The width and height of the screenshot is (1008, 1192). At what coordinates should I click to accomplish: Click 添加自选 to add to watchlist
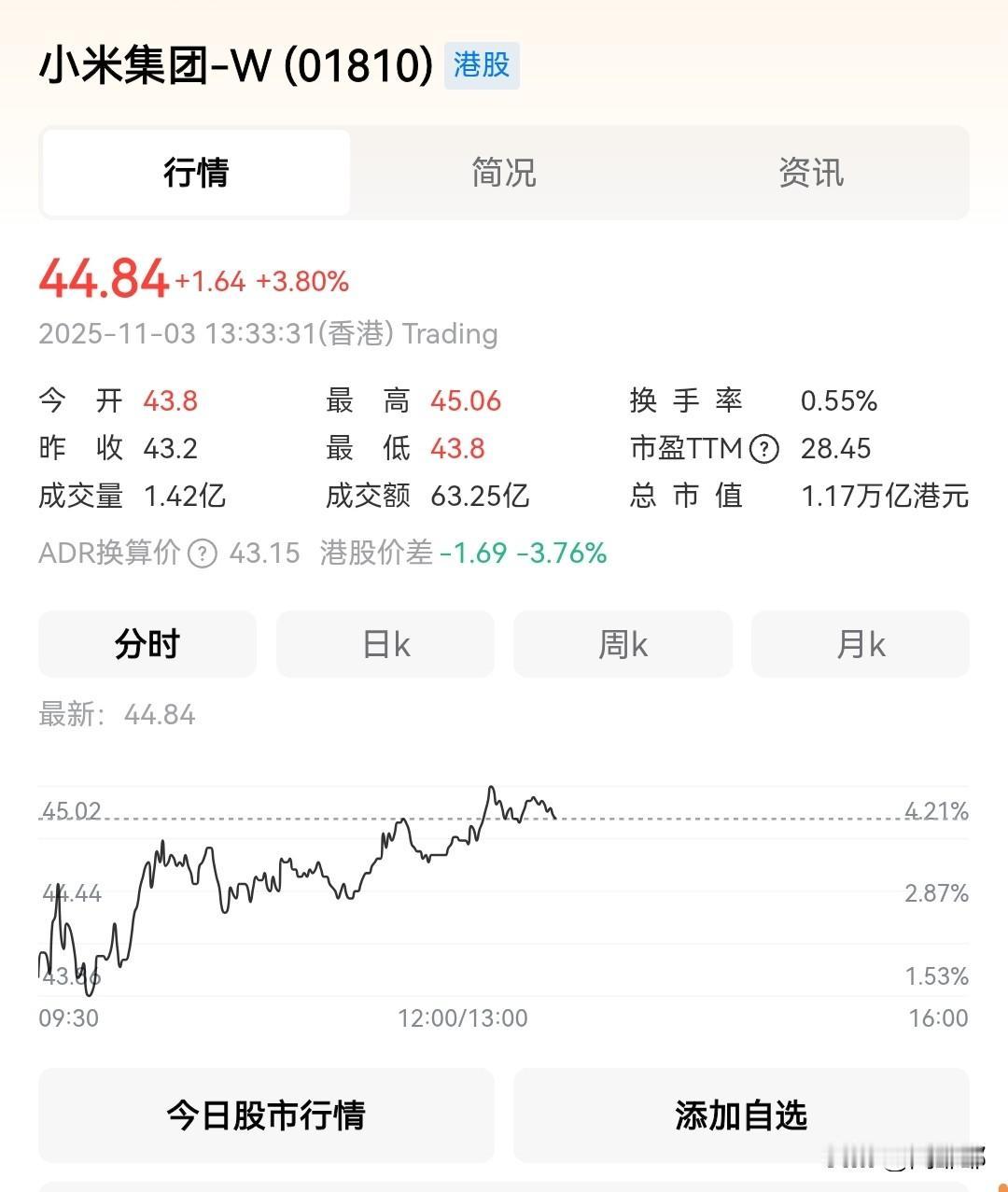click(742, 1115)
